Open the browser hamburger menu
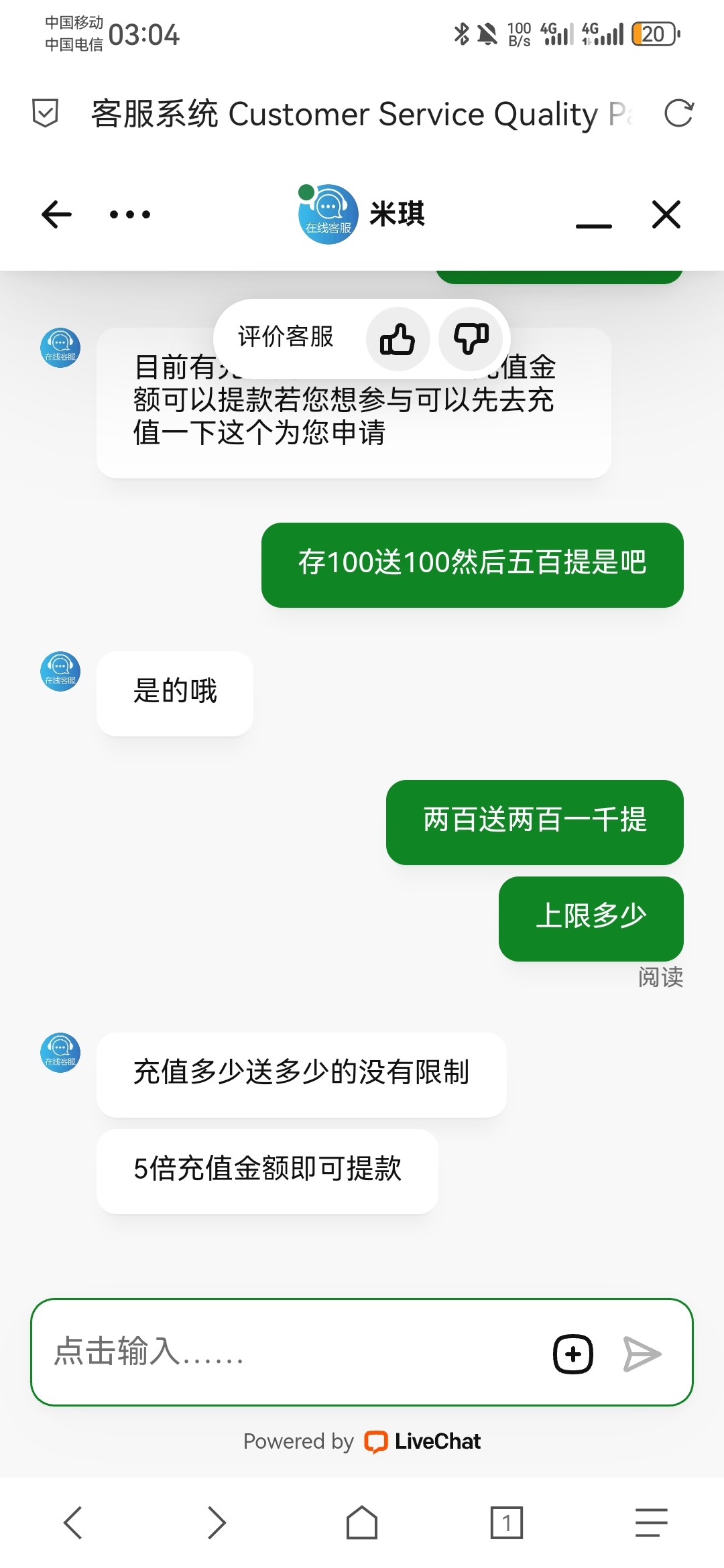The image size is (724, 1568). tap(652, 1522)
